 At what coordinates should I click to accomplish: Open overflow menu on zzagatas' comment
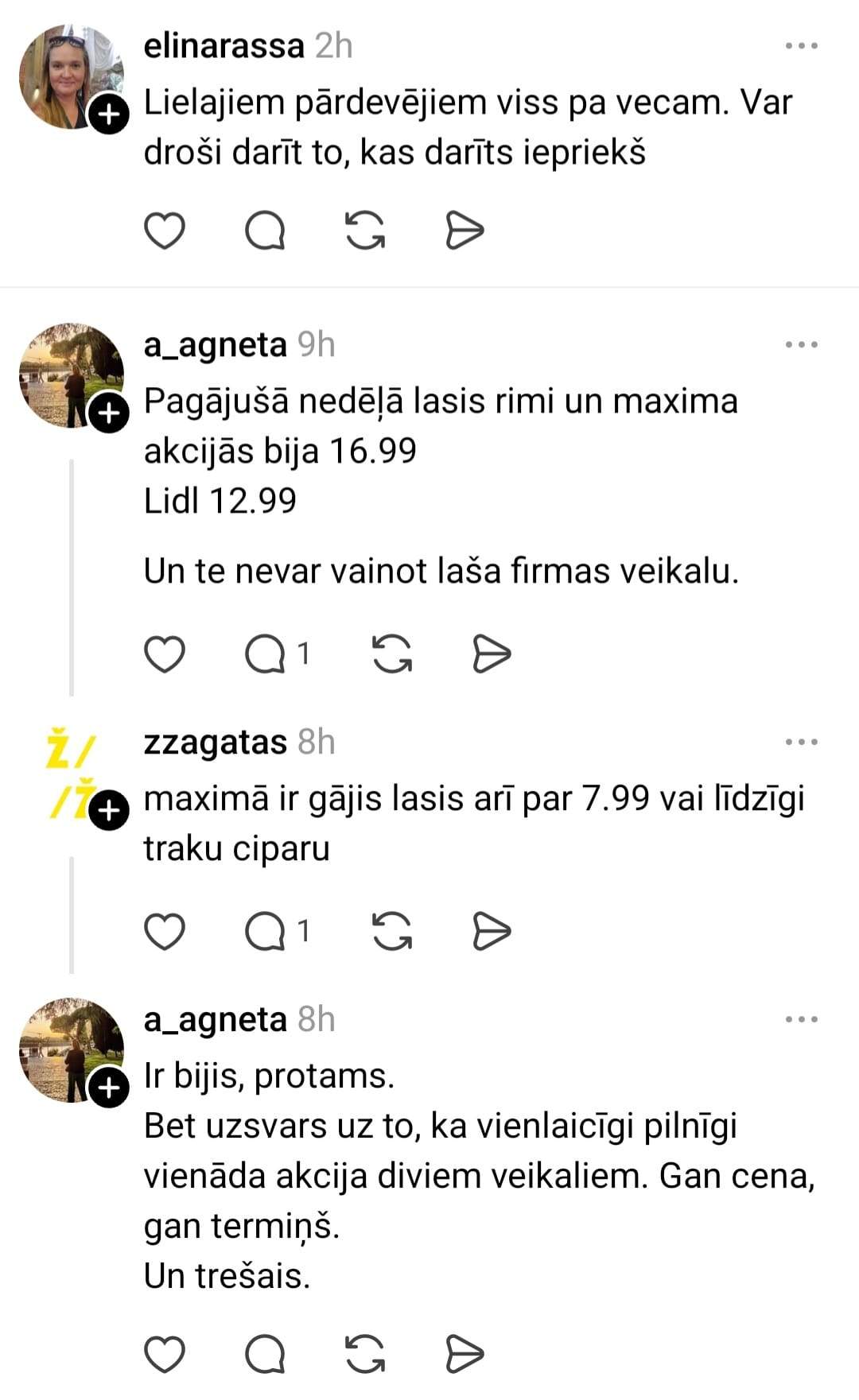tap(801, 742)
